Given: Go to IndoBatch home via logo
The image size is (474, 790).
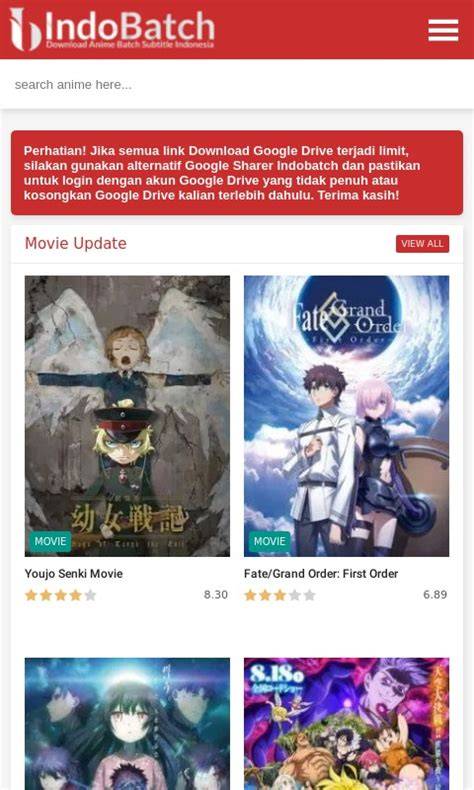Looking at the screenshot, I should pos(112,29).
